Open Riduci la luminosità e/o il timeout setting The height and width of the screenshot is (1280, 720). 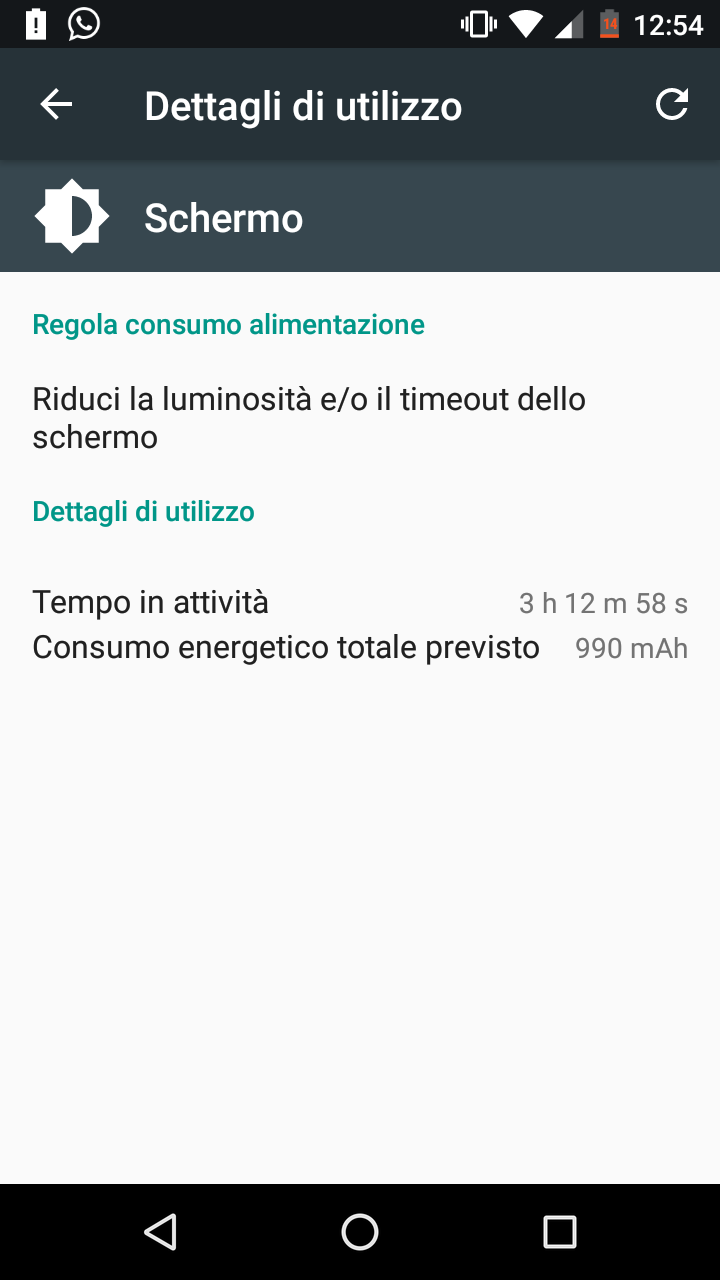[360, 418]
